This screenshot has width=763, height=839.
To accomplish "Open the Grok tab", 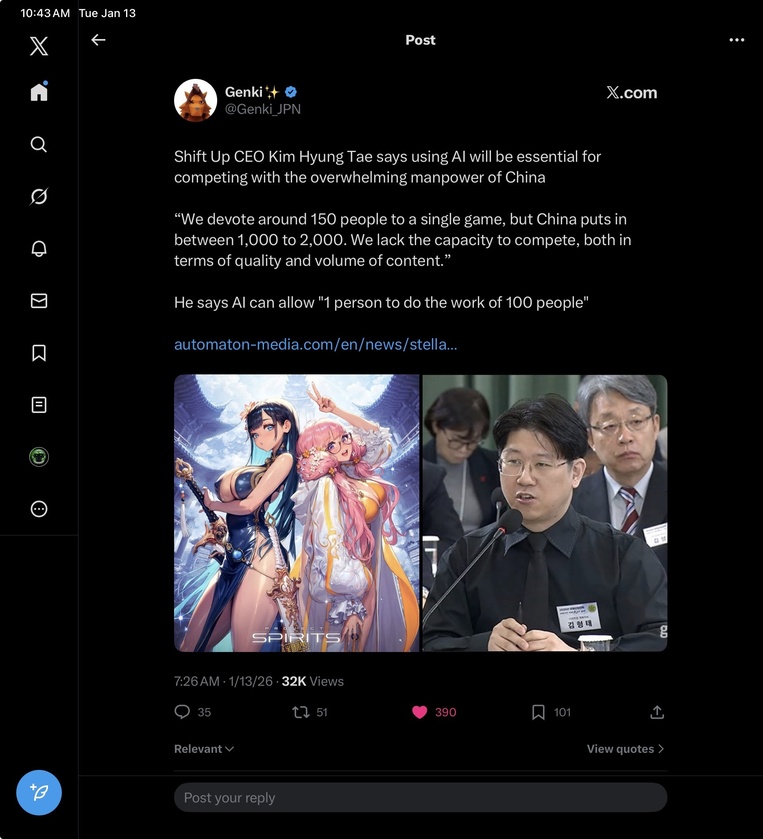I will coord(39,196).
